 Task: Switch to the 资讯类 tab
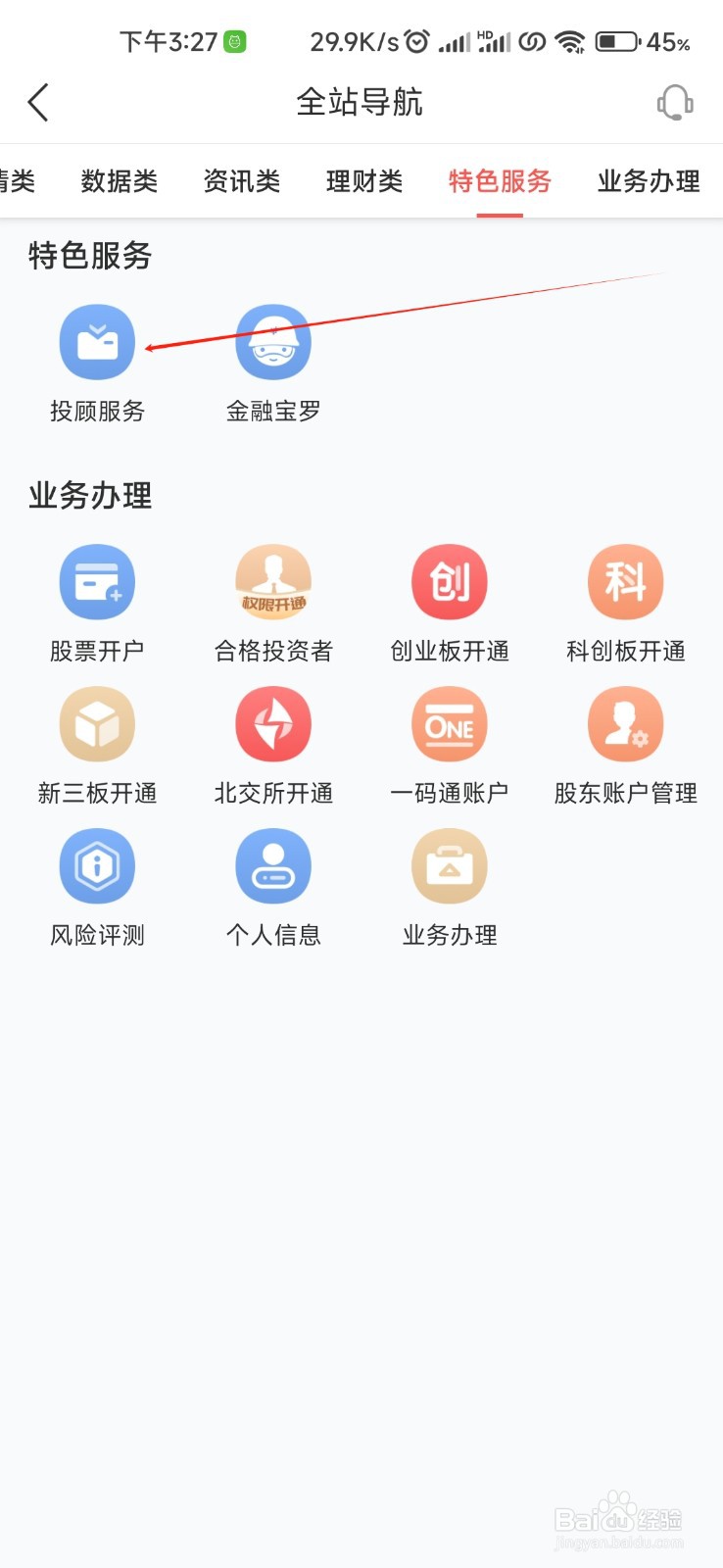[242, 181]
